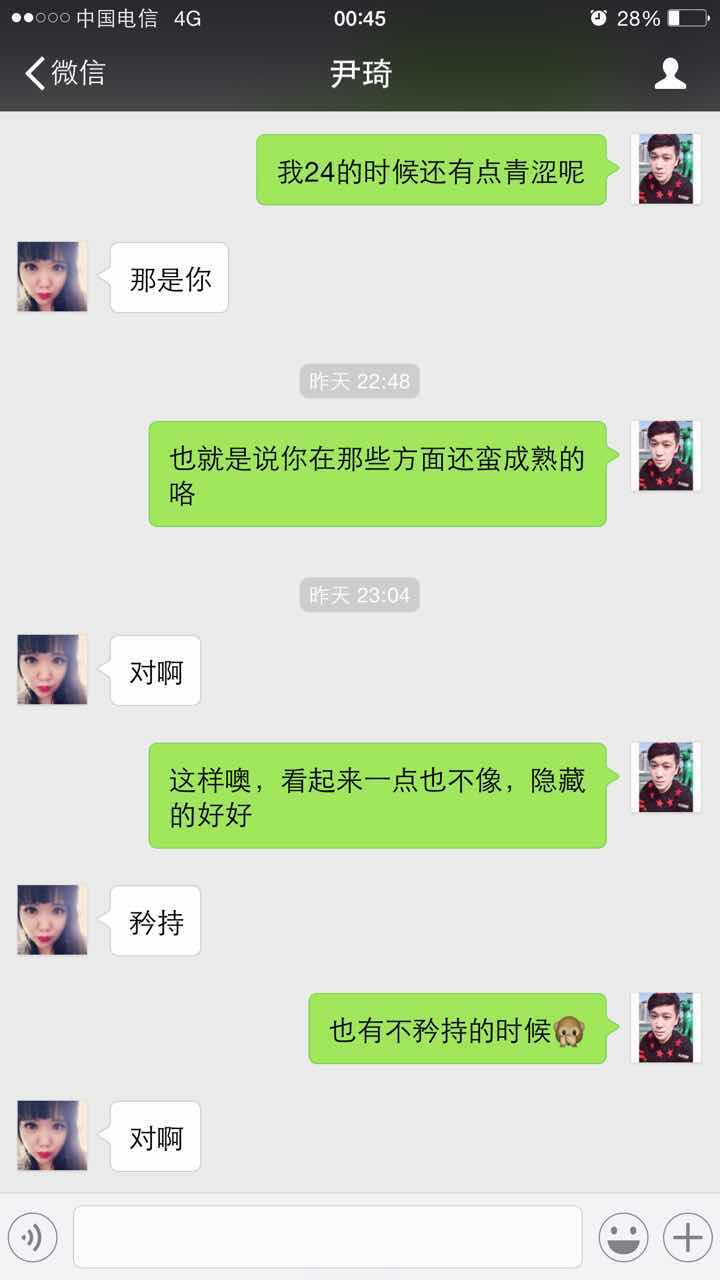Image resolution: width=720 pixels, height=1280 pixels.
Task: Open my avatar beside the 我24的时候还有点青涩呢 message
Action: 665,169
